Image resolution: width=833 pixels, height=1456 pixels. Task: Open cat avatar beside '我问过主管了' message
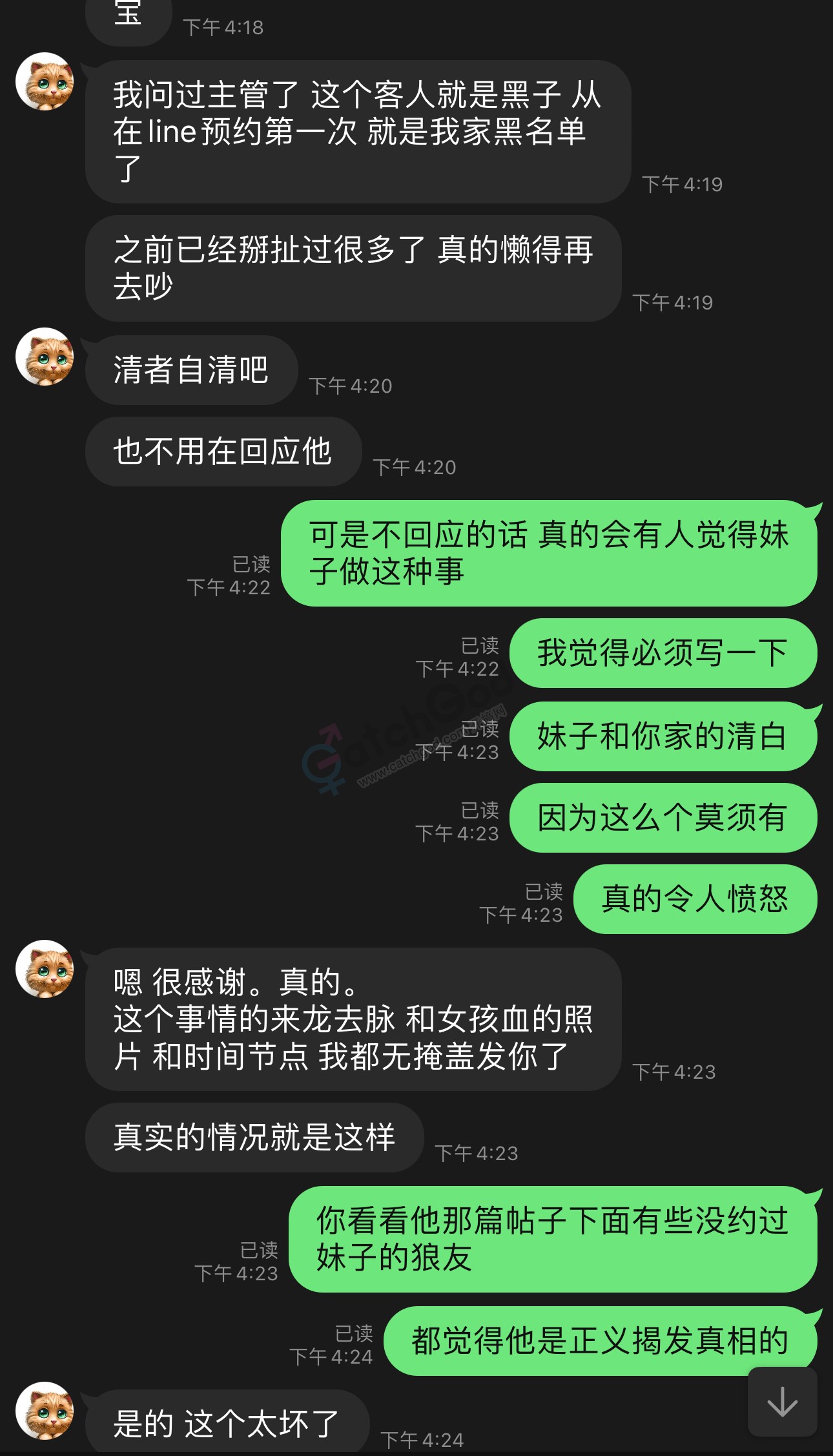point(45,82)
